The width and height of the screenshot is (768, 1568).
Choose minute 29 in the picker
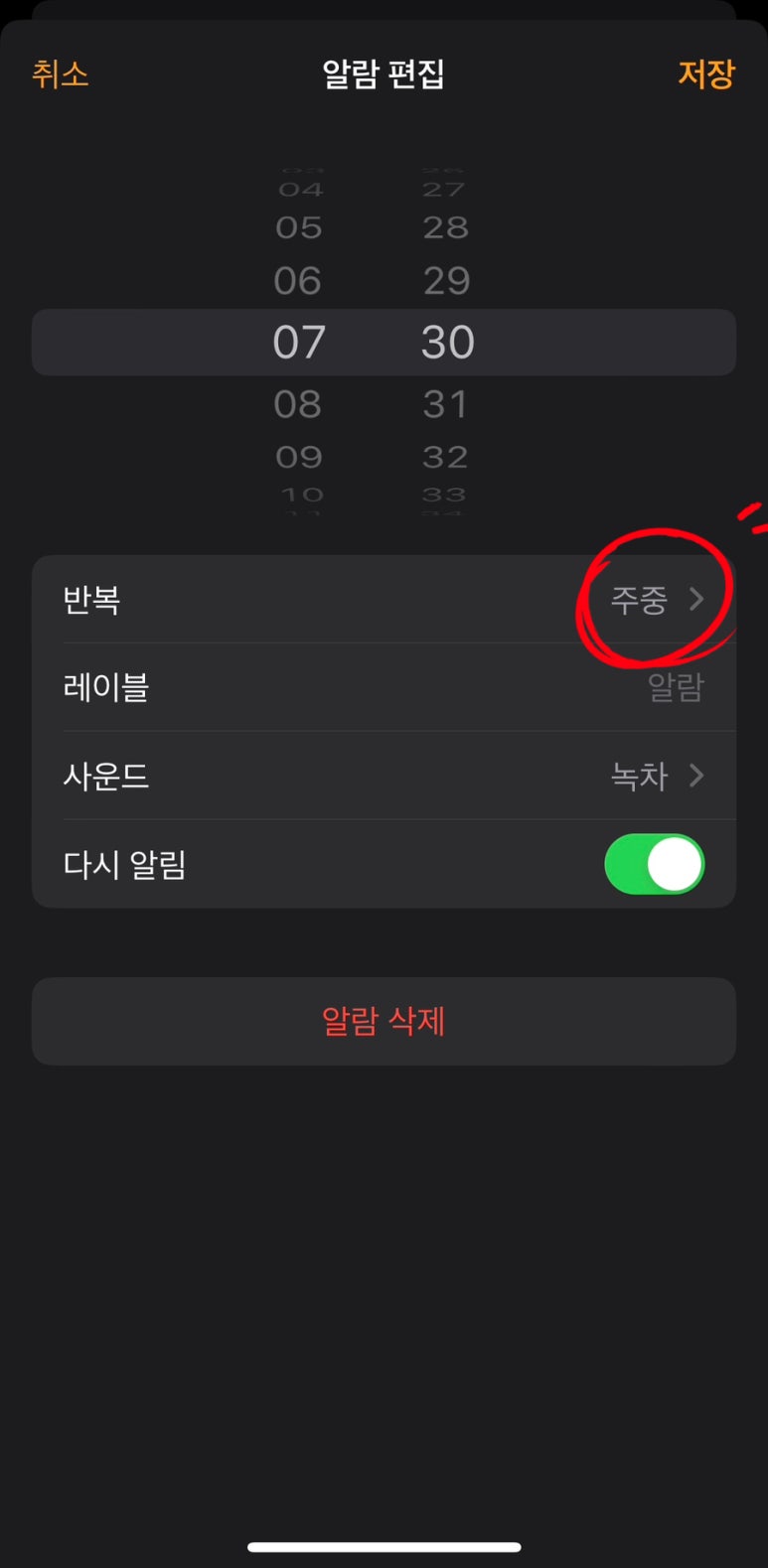coord(446,281)
